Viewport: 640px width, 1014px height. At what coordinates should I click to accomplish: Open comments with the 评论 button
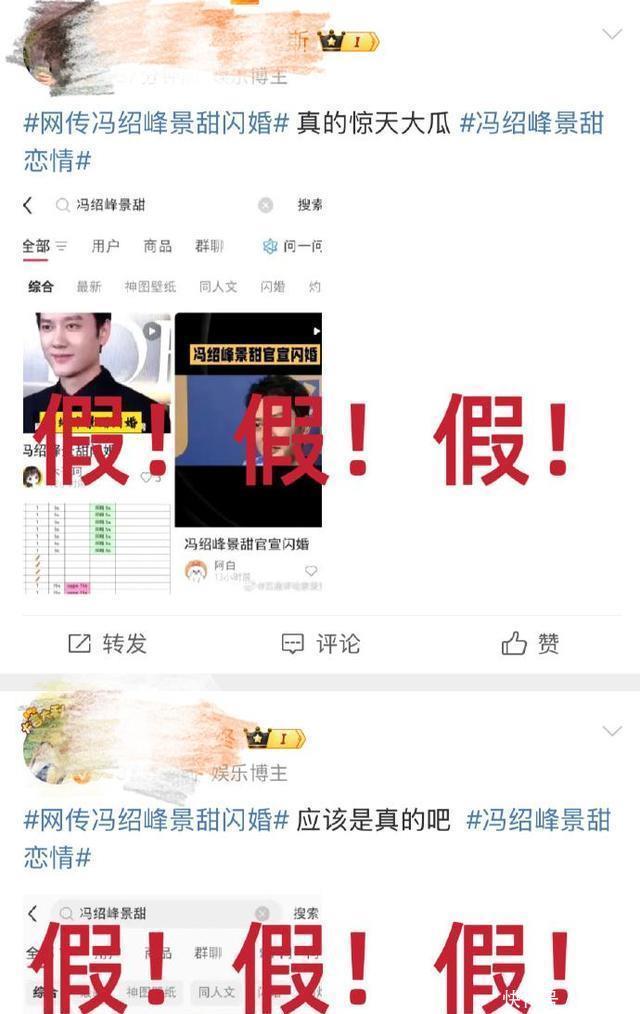click(x=320, y=643)
